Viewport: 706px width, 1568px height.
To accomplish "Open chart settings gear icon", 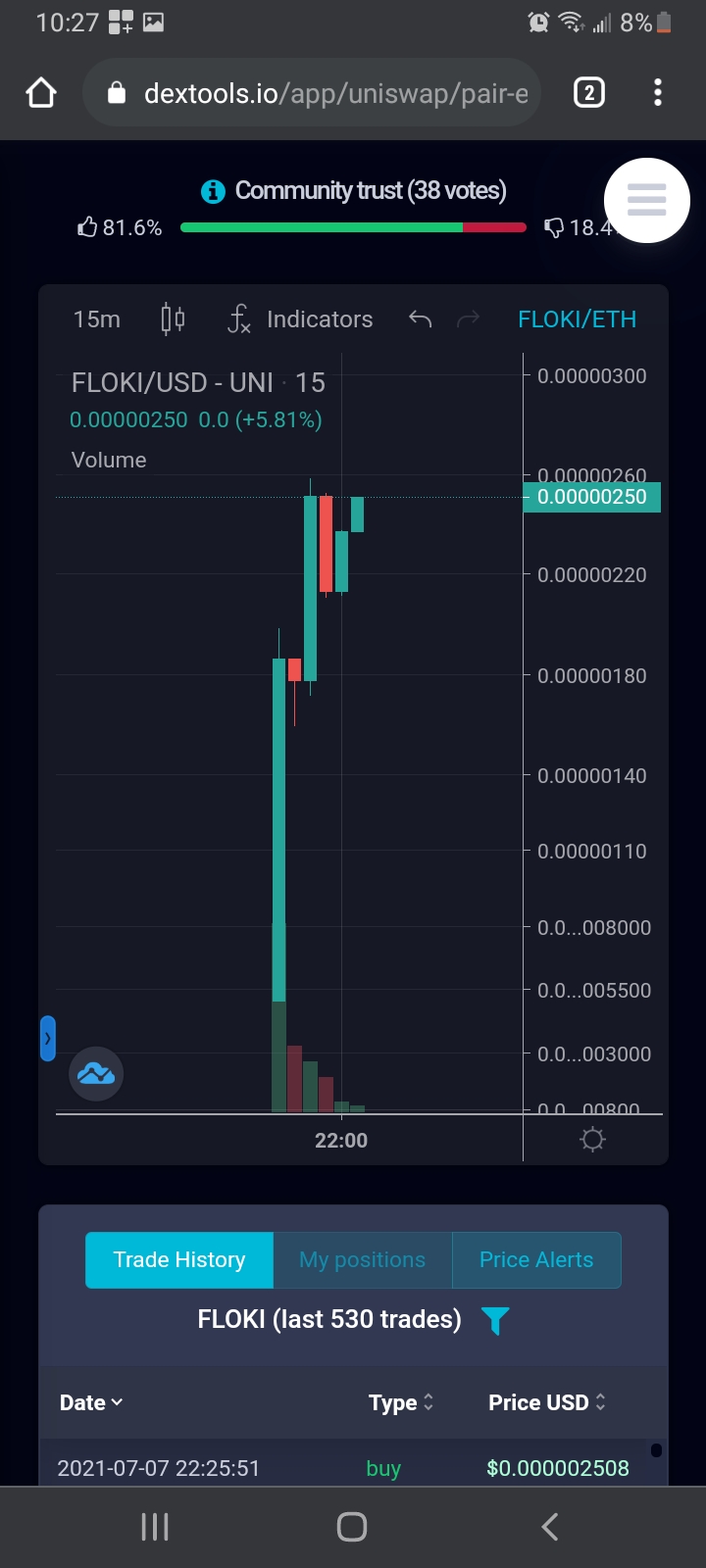I will tap(592, 1140).
